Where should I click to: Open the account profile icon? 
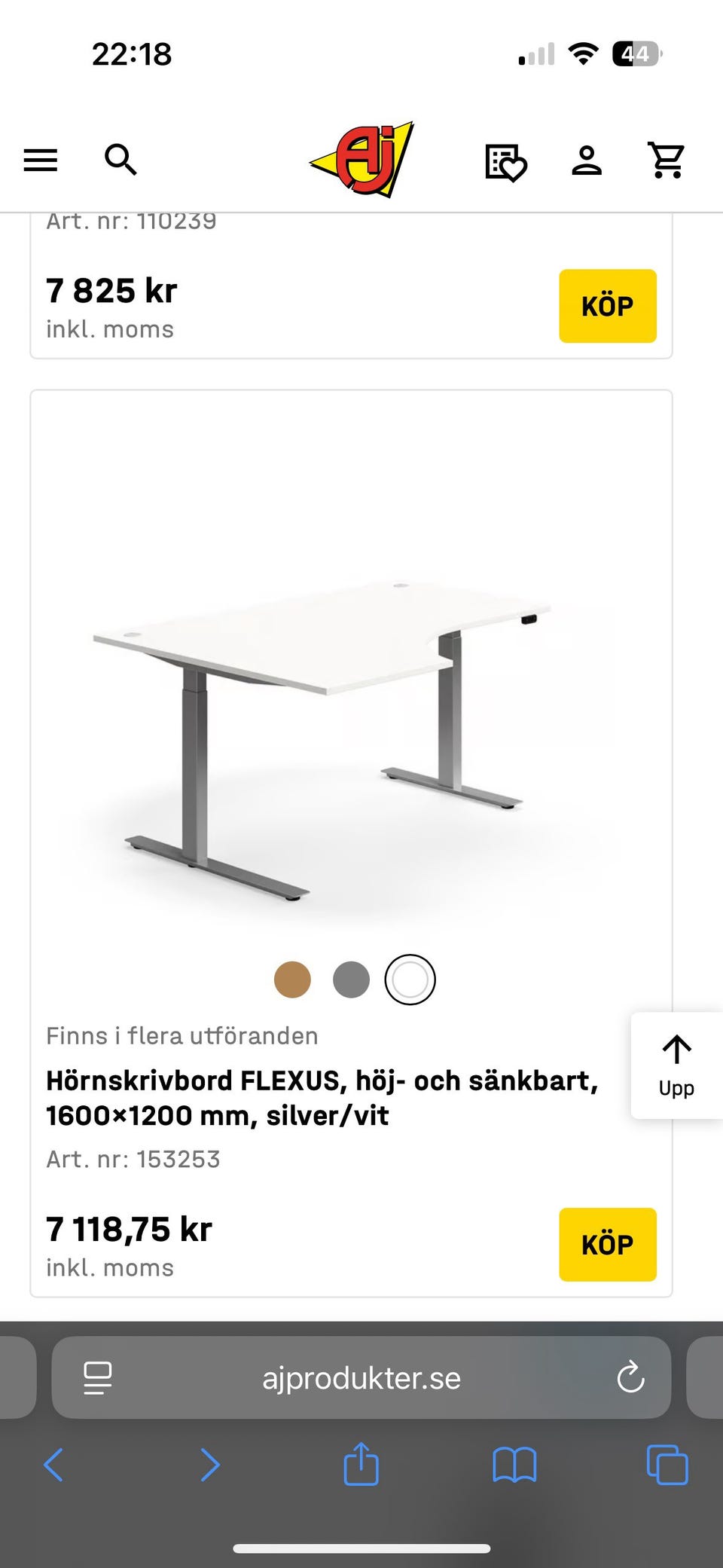pos(588,160)
